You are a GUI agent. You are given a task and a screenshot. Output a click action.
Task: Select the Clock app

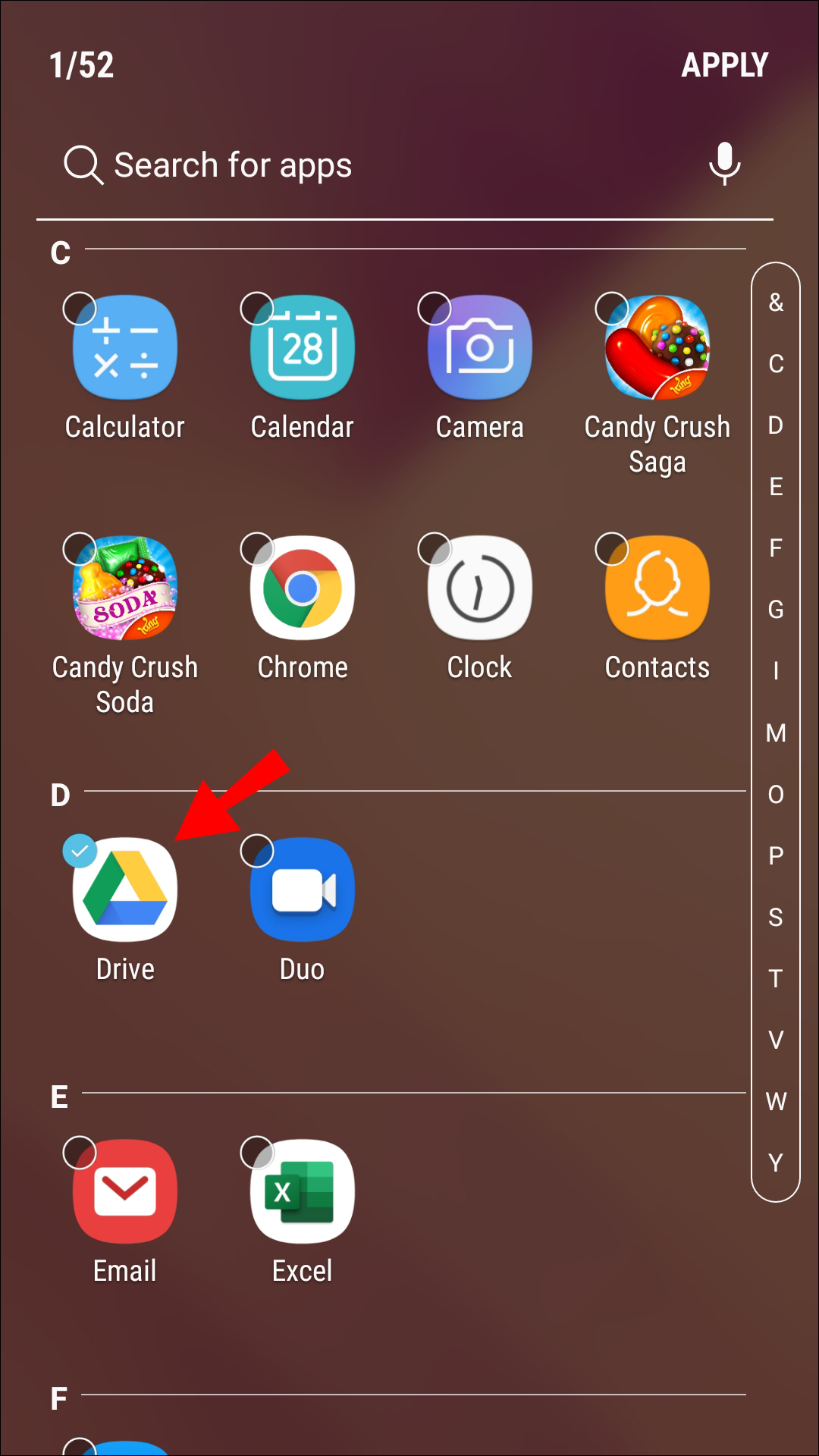point(479,588)
